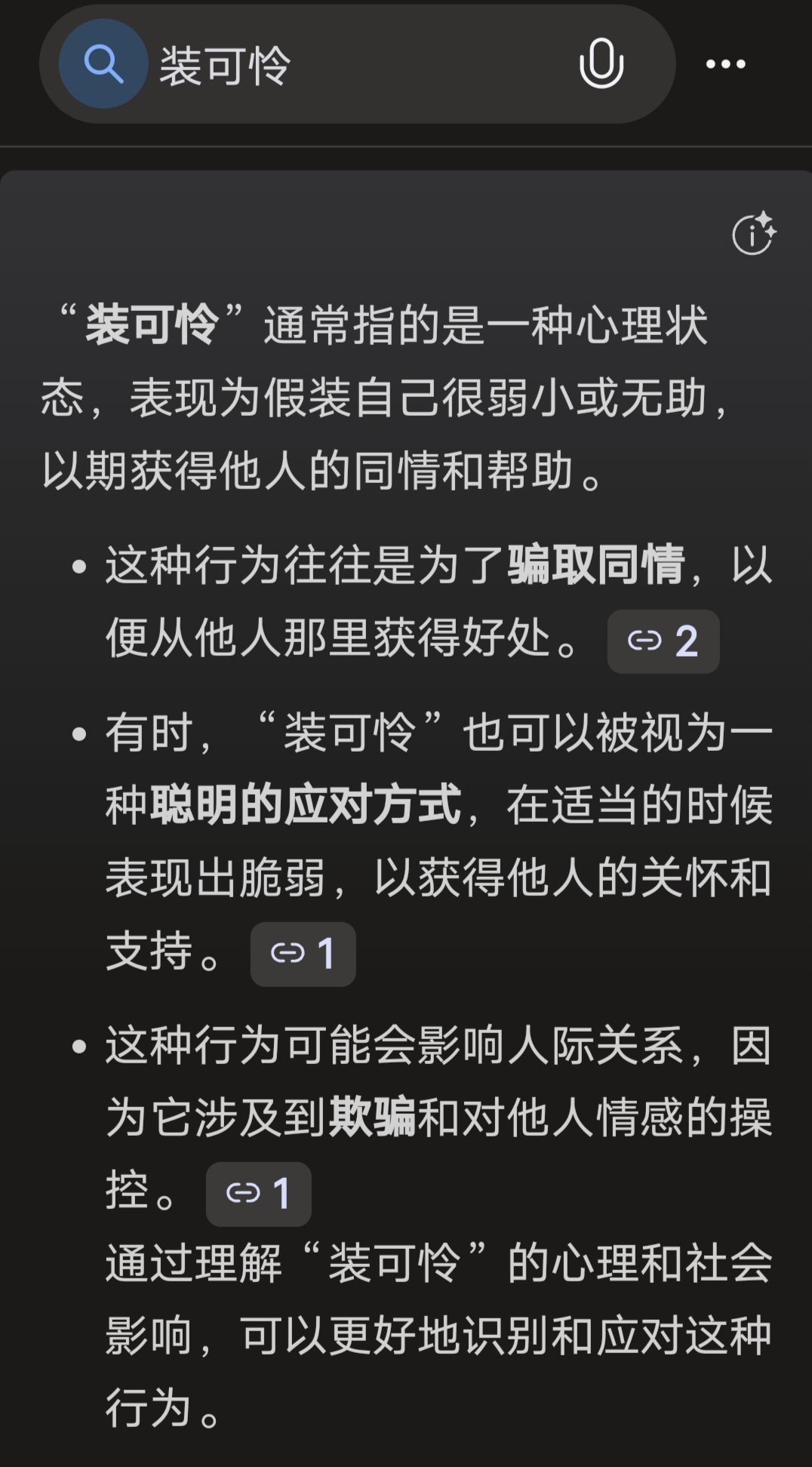
Task: Open the three-dot overflow menu
Action: click(x=725, y=65)
